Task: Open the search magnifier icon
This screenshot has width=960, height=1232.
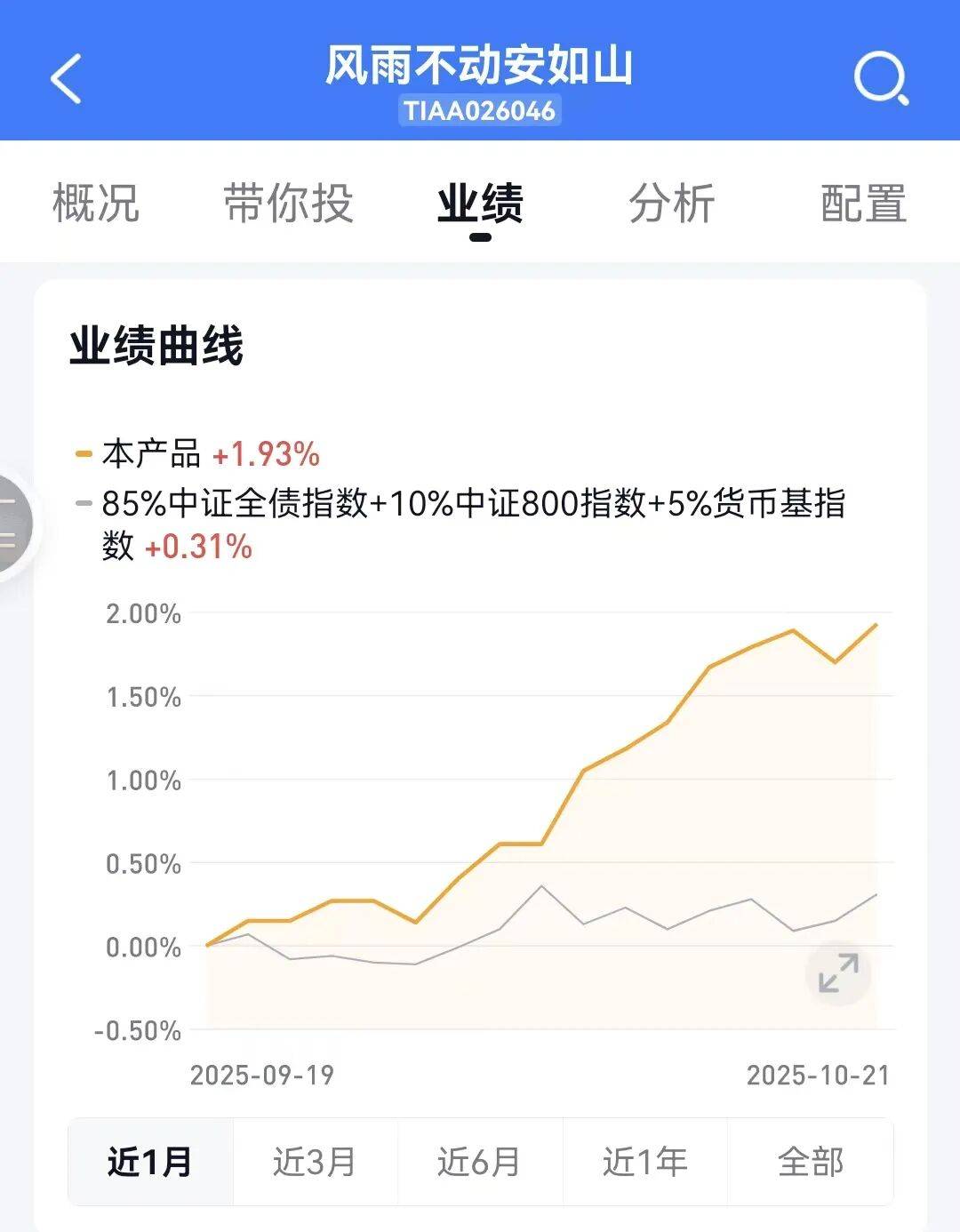Action: (x=881, y=79)
